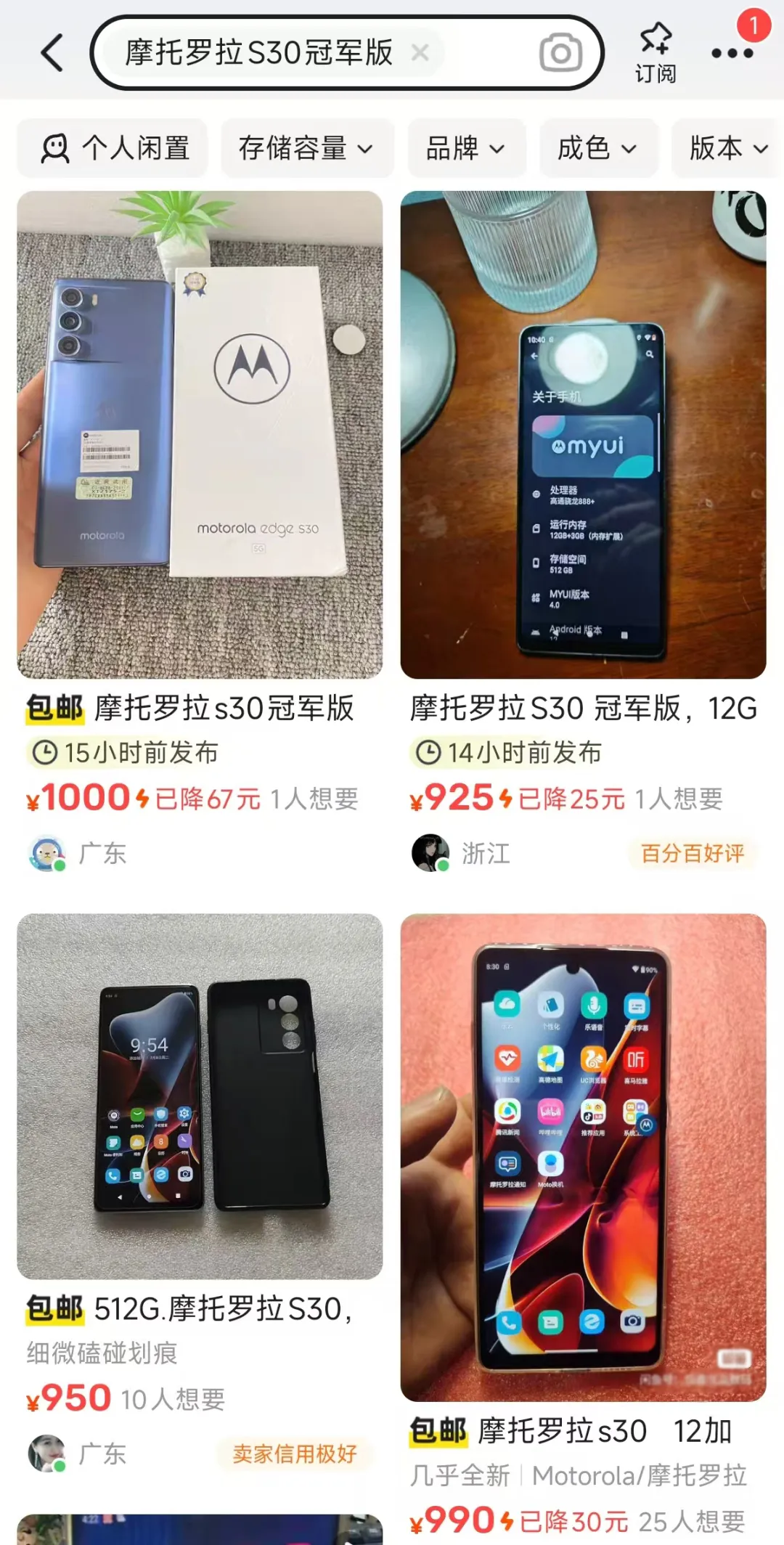The image size is (784, 1545).
Task: Open the ¥1000 摩托罗拉s30冠军版 listing
Action: (x=200, y=436)
